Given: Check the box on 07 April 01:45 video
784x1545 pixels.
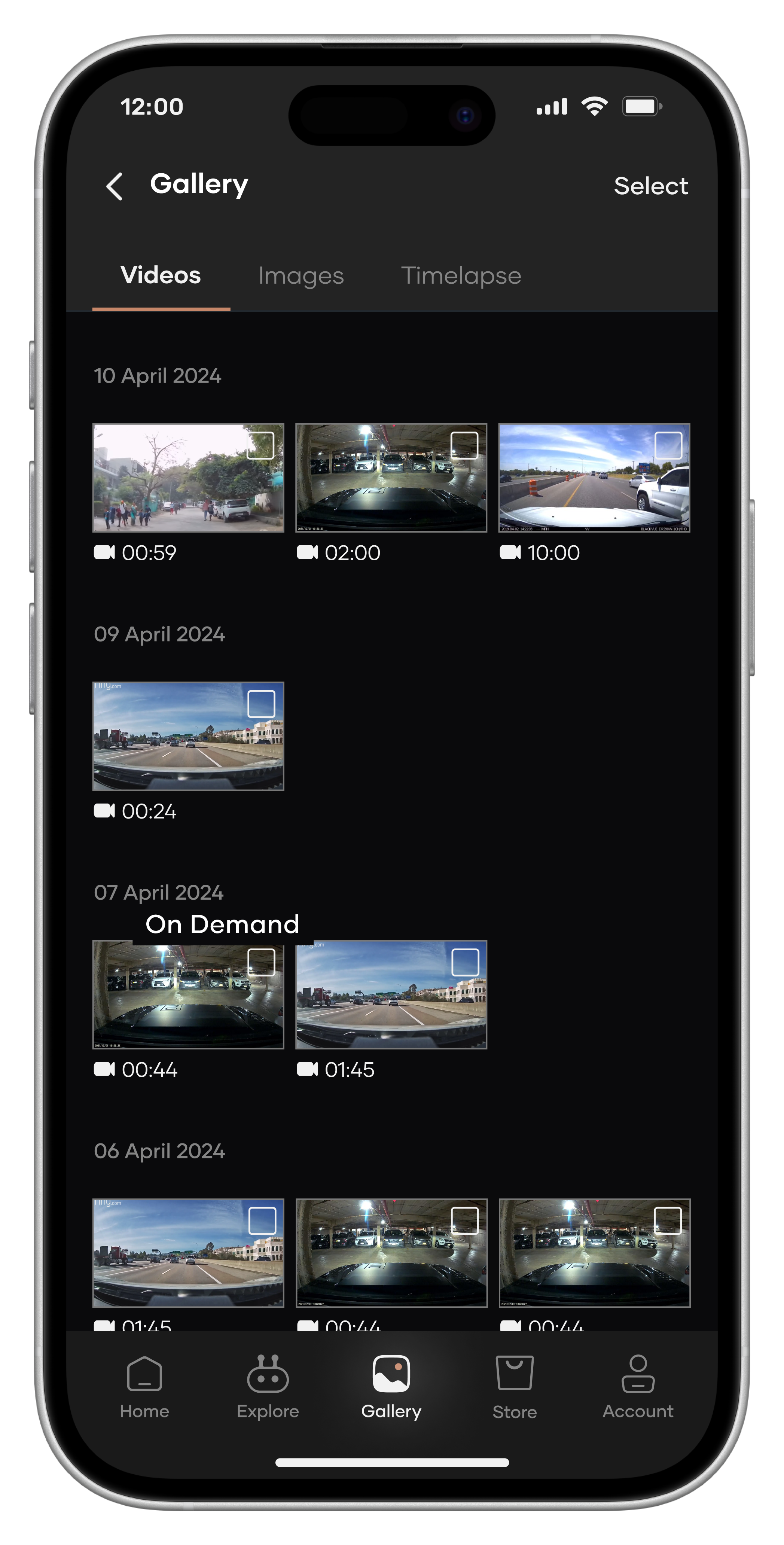Looking at the screenshot, I should (465, 962).
